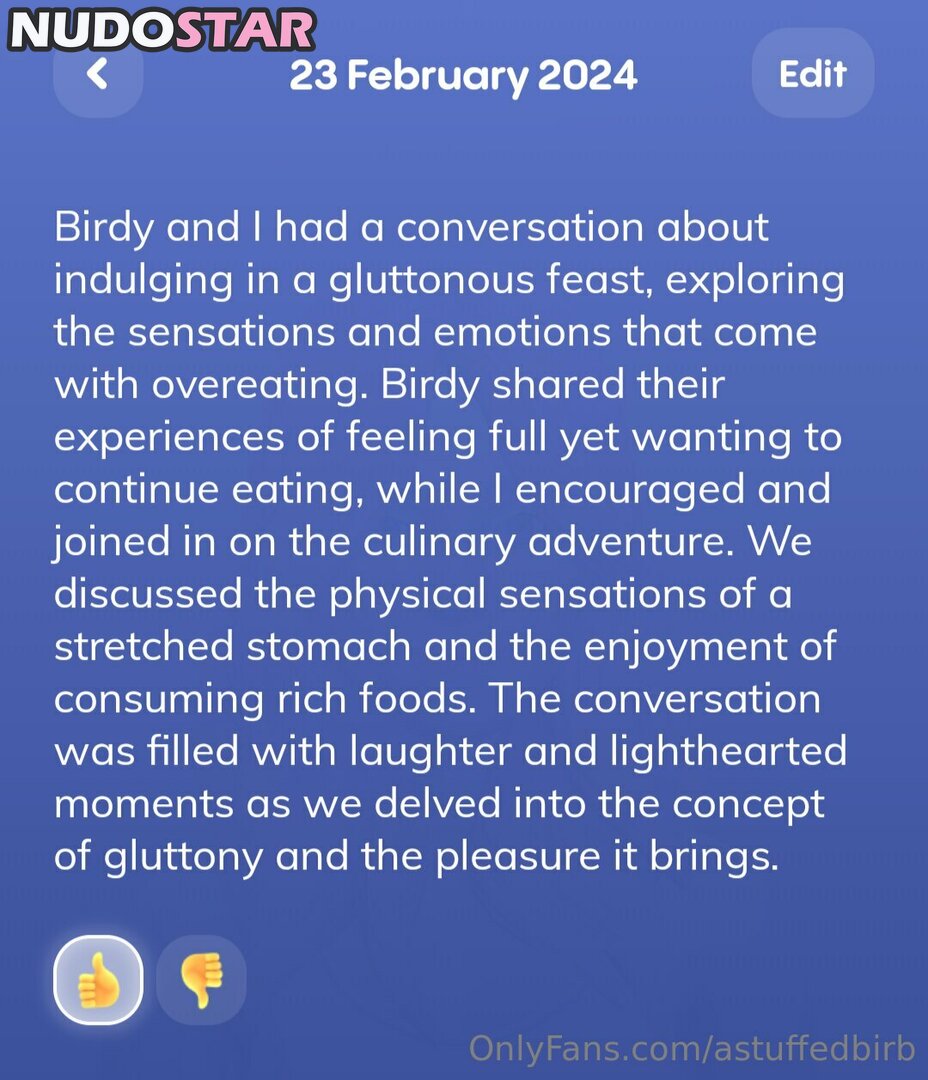Rate this entry with thumbs down

(201, 980)
